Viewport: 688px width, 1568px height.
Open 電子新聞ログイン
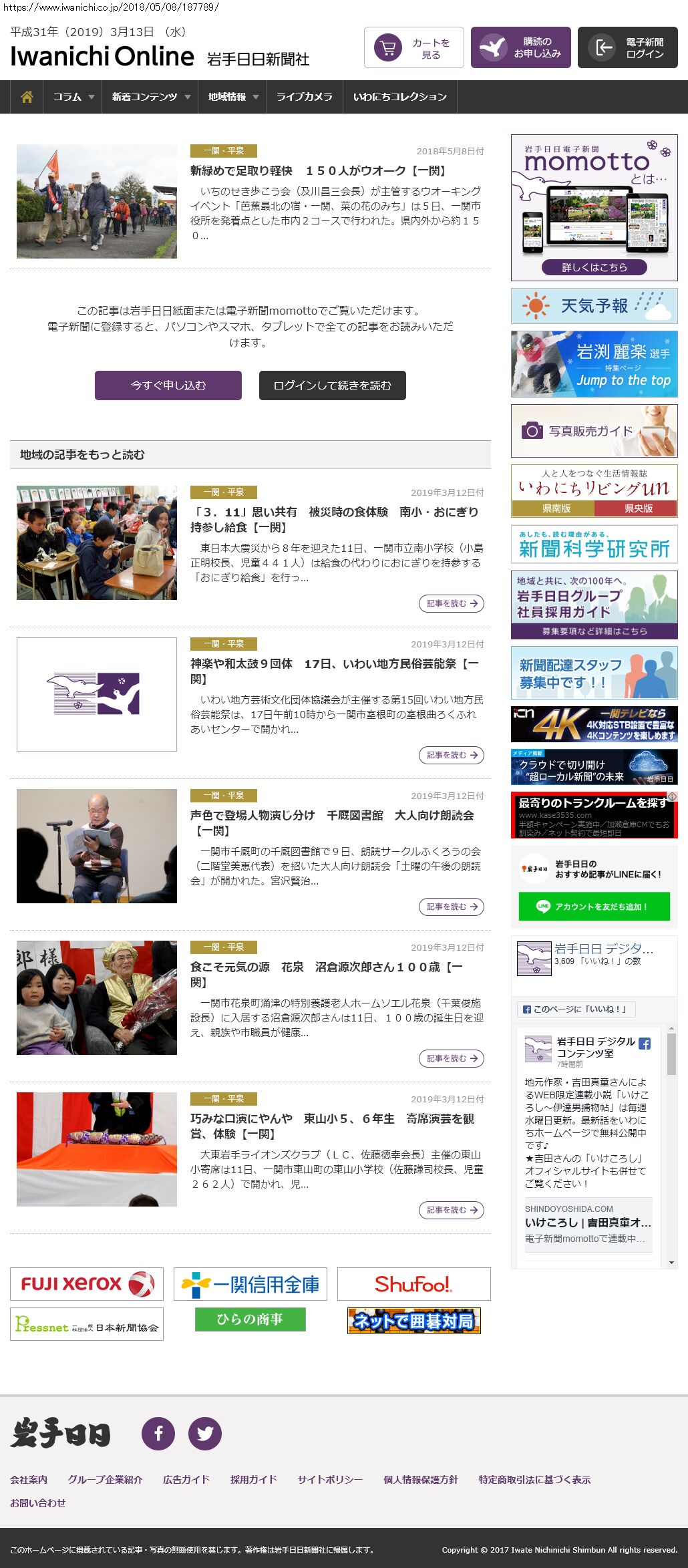(x=628, y=48)
